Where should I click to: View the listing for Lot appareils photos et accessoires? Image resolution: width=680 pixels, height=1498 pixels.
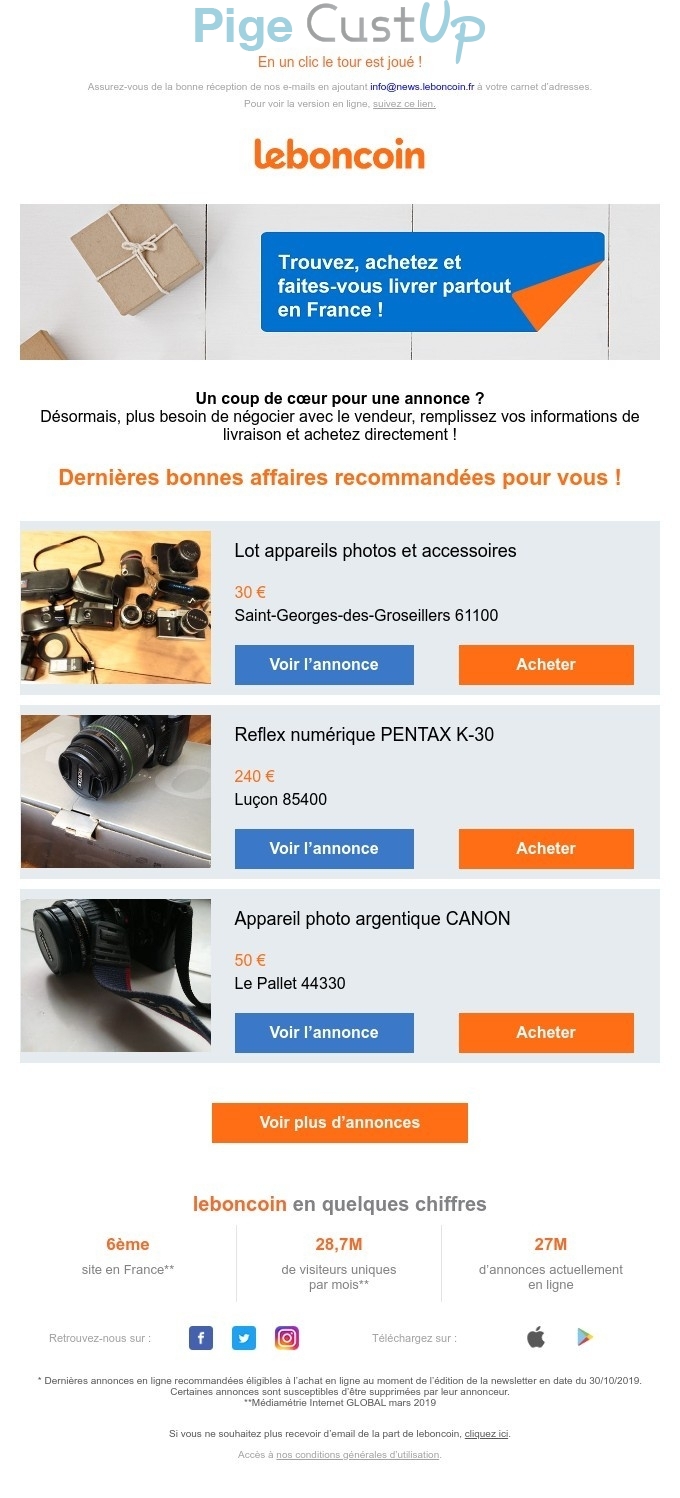point(324,665)
